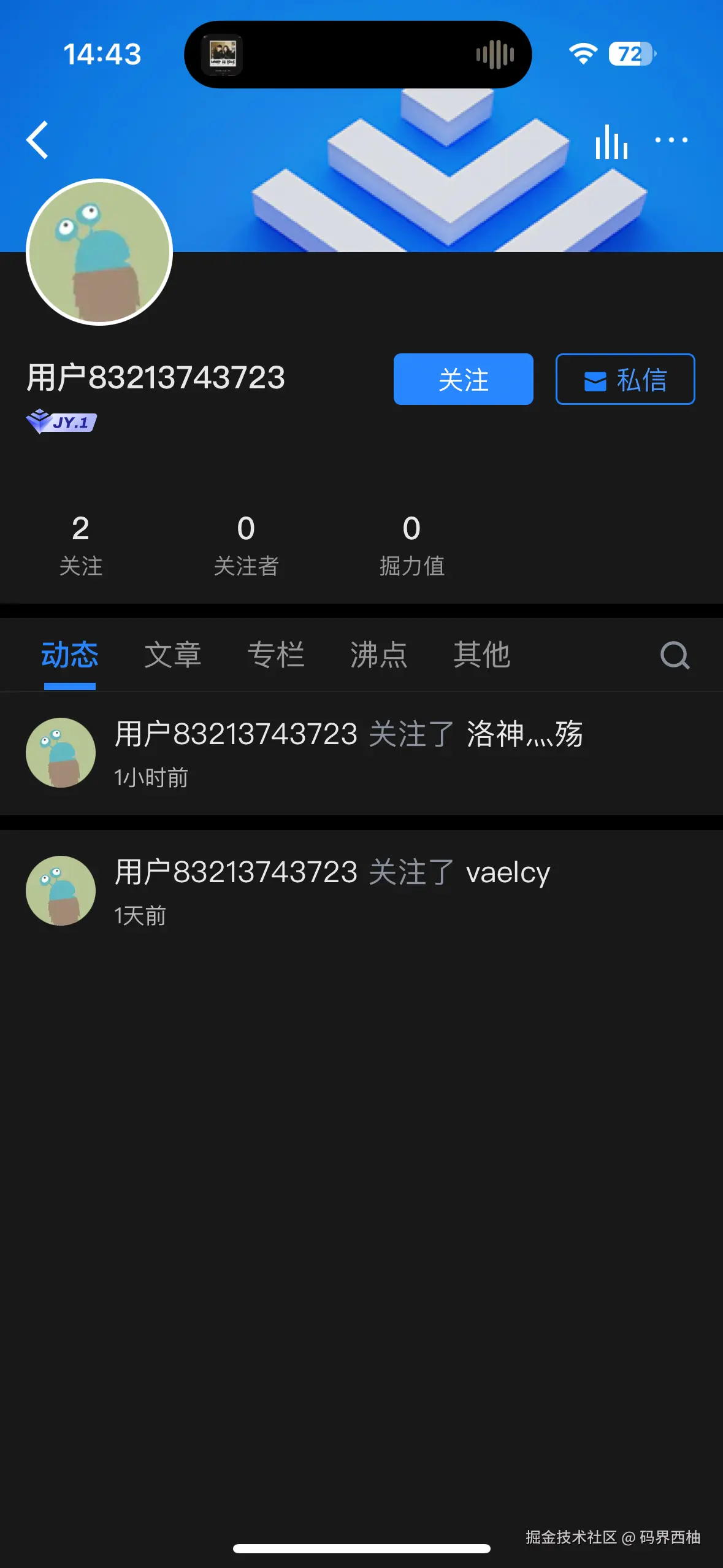
Task: Send a private message via 私信
Action: tap(625, 380)
